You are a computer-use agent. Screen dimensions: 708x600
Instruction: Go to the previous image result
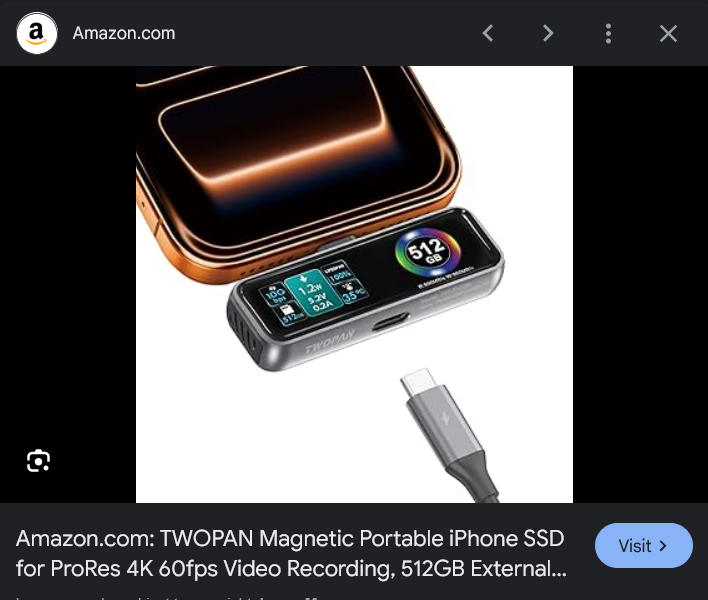(488, 33)
